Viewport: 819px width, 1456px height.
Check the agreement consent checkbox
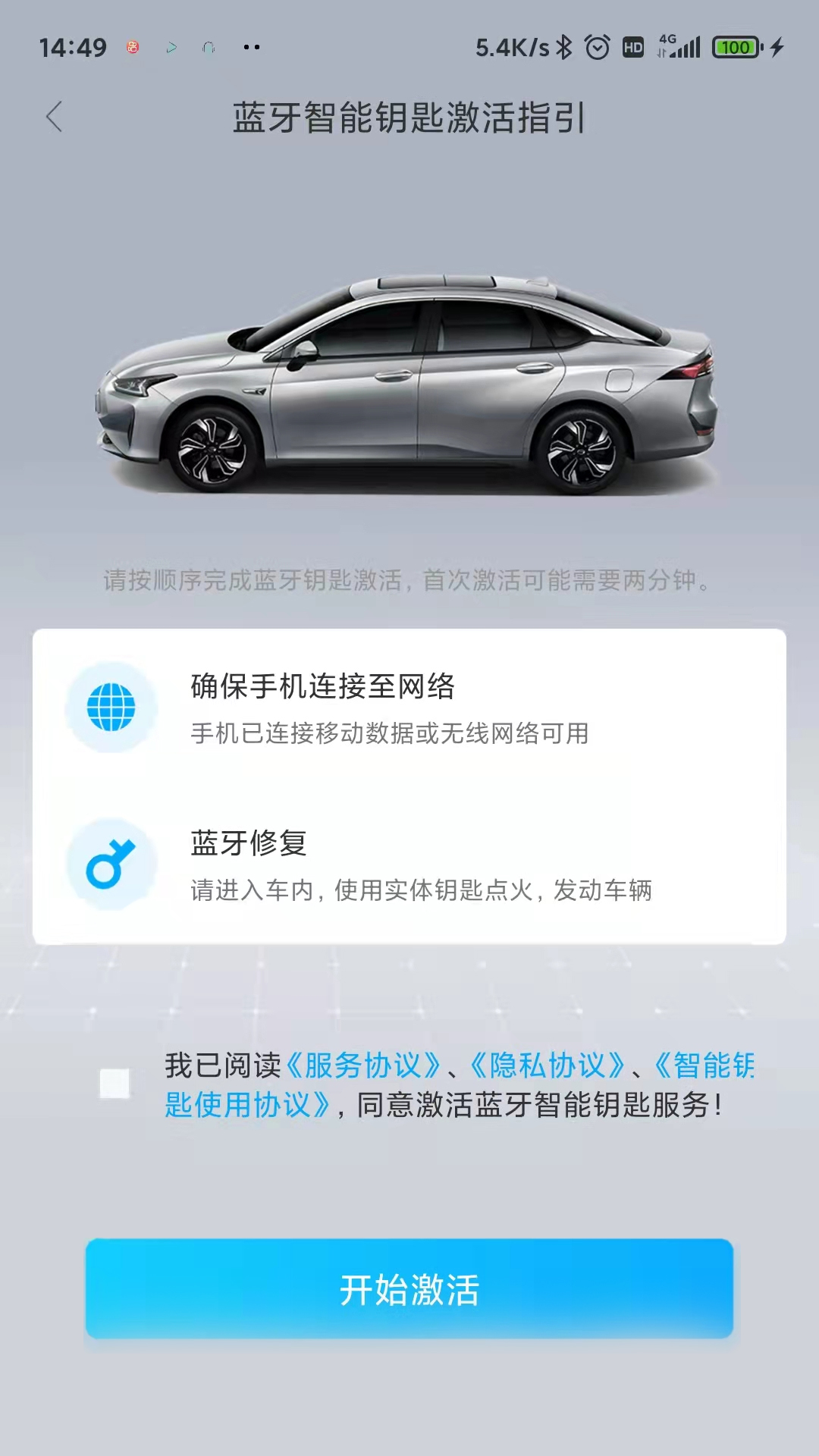tap(115, 1084)
